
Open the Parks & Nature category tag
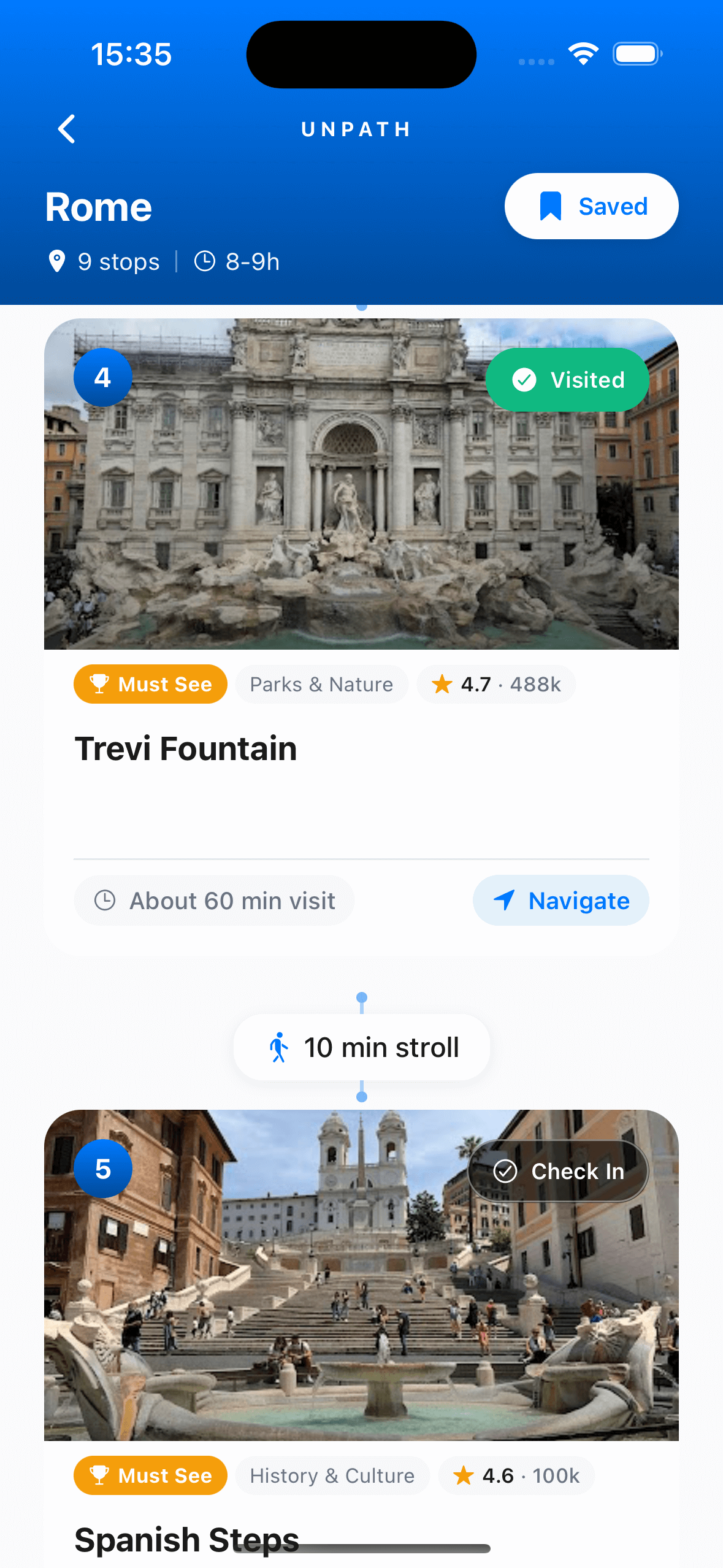(x=321, y=683)
